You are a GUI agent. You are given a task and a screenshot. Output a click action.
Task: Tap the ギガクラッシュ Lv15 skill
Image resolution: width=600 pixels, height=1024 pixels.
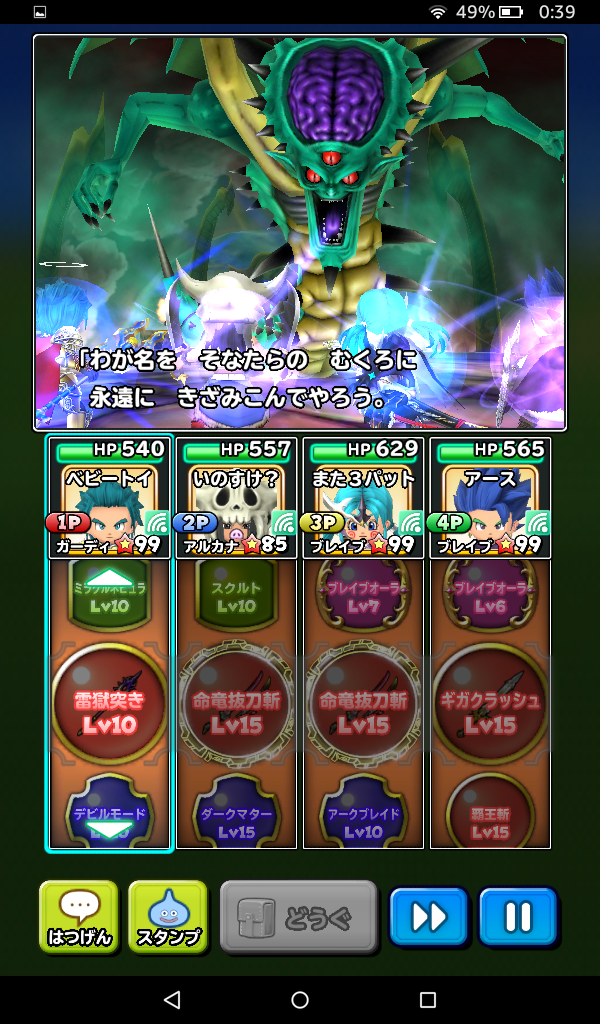pos(490,710)
